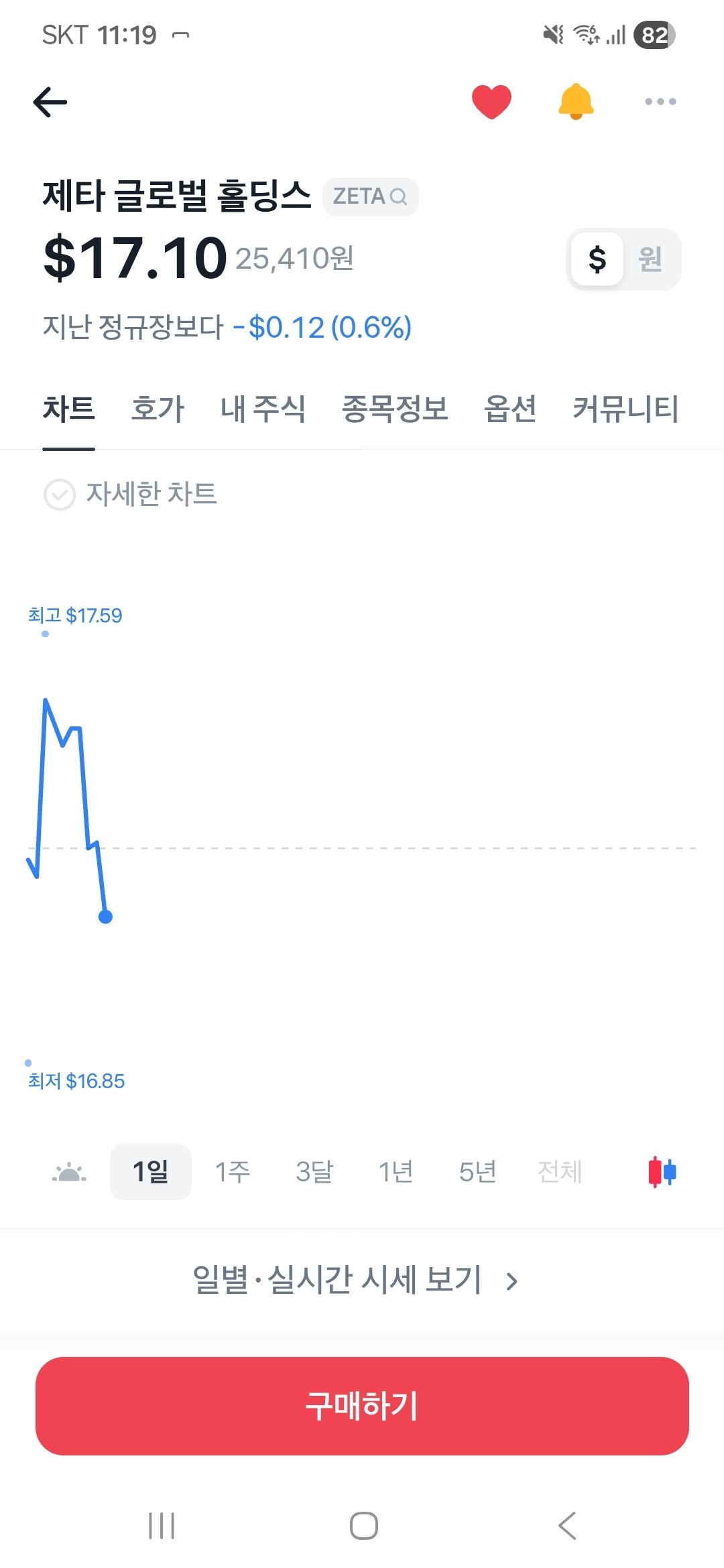Switch to the 호가 tab
This screenshot has width=724, height=1568.
158,408
